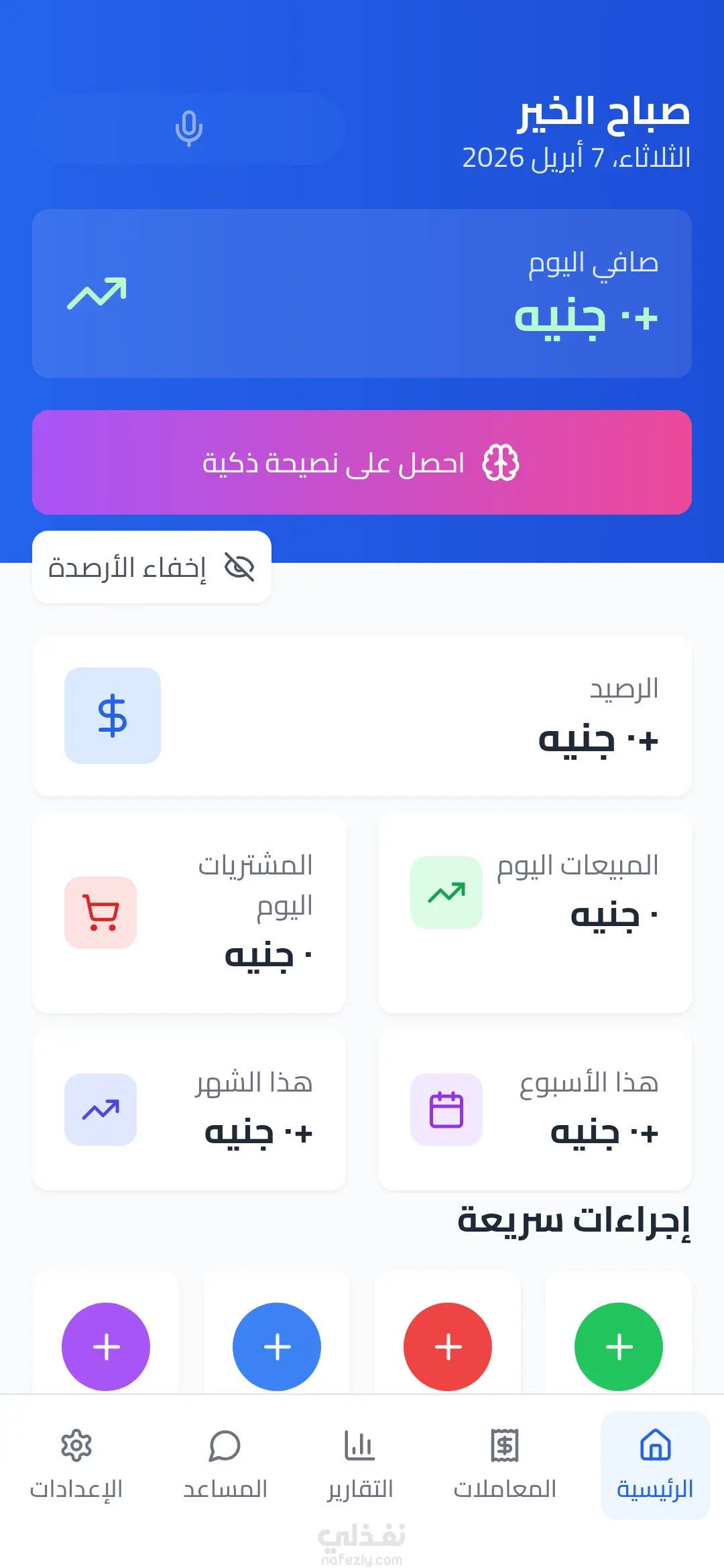The image size is (724, 1568).
Task: Open المشتريات اليوم purchases card
Action: click(189, 913)
